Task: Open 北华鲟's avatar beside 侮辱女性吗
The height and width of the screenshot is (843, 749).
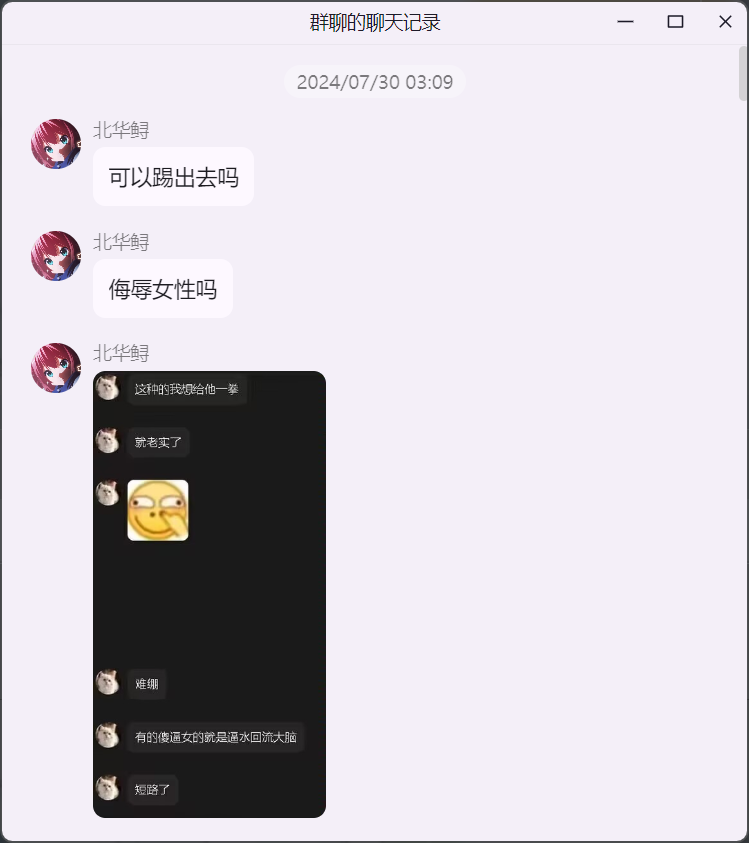Action: pyautogui.click(x=56, y=256)
